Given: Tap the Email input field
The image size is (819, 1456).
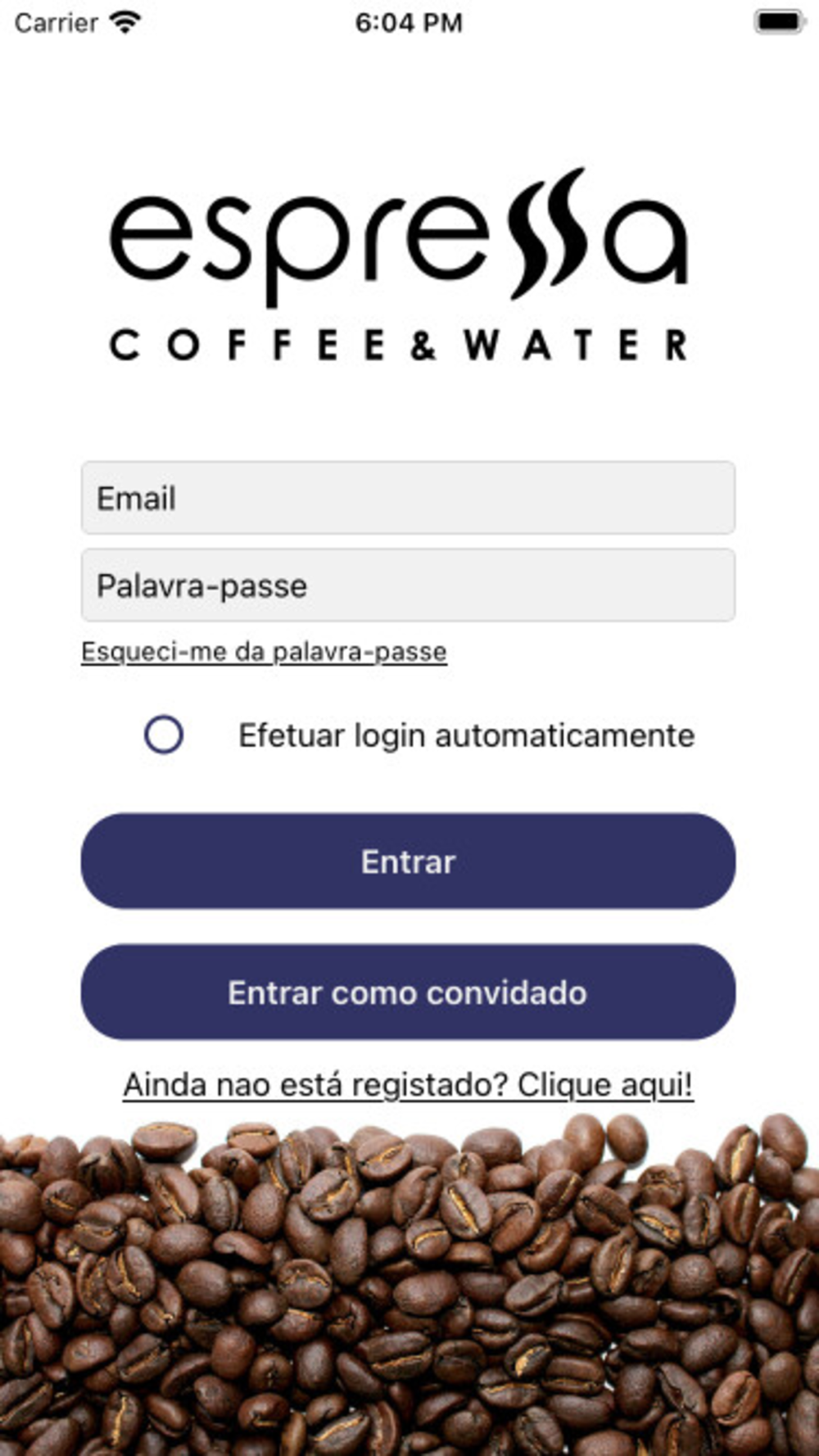Looking at the screenshot, I should [408, 498].
